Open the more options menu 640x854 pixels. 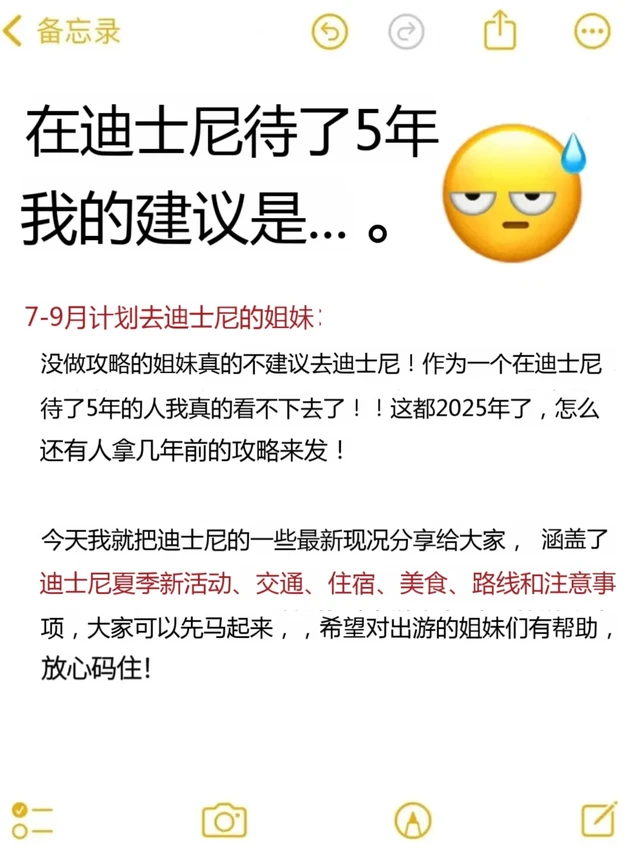tap(593, 31)
